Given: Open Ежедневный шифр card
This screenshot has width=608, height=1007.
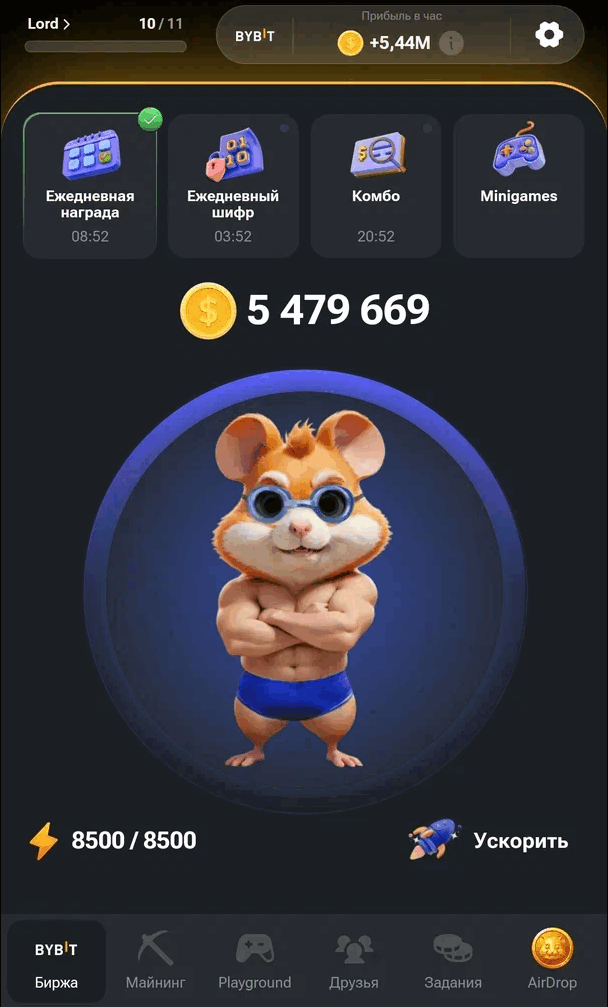Looking at the screenshot, I should coord(233,186).
